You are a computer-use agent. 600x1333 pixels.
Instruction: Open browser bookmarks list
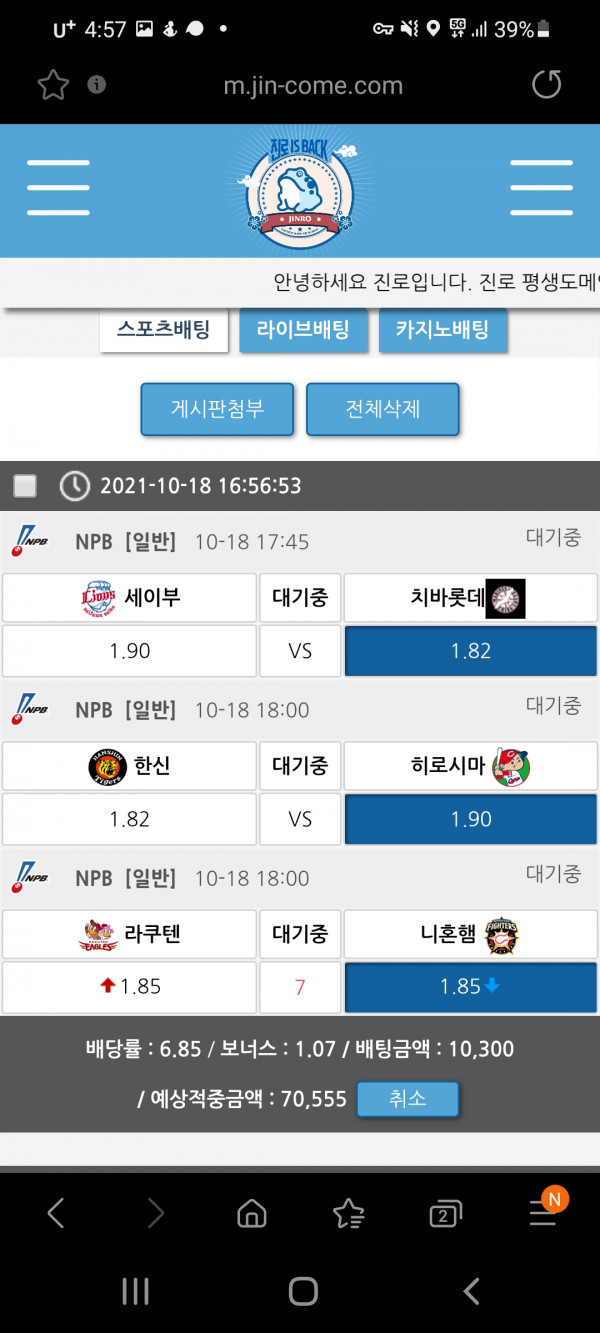(x=348, y=1214)
